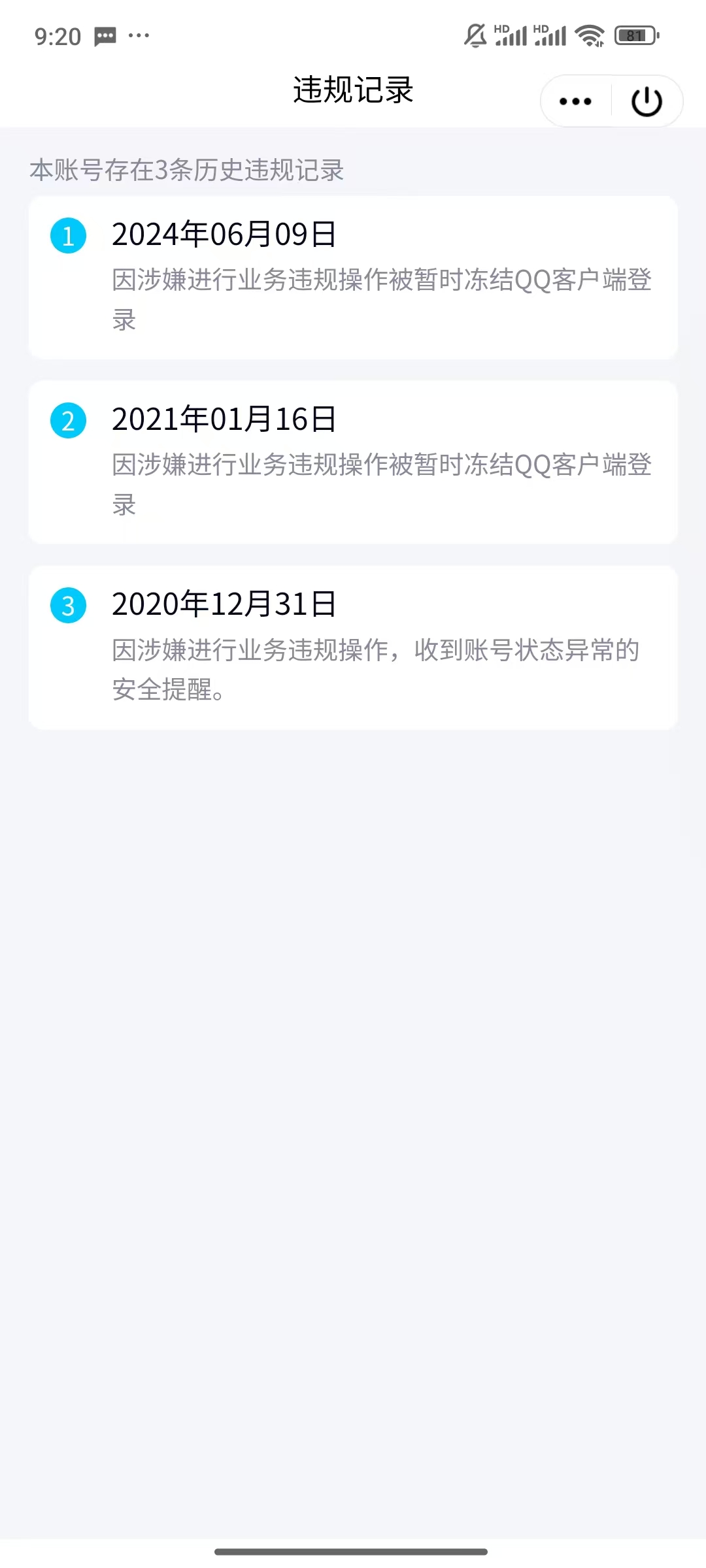
Task: Tap the home indicator bar at bottom
Action: (x=353, y=1550)
